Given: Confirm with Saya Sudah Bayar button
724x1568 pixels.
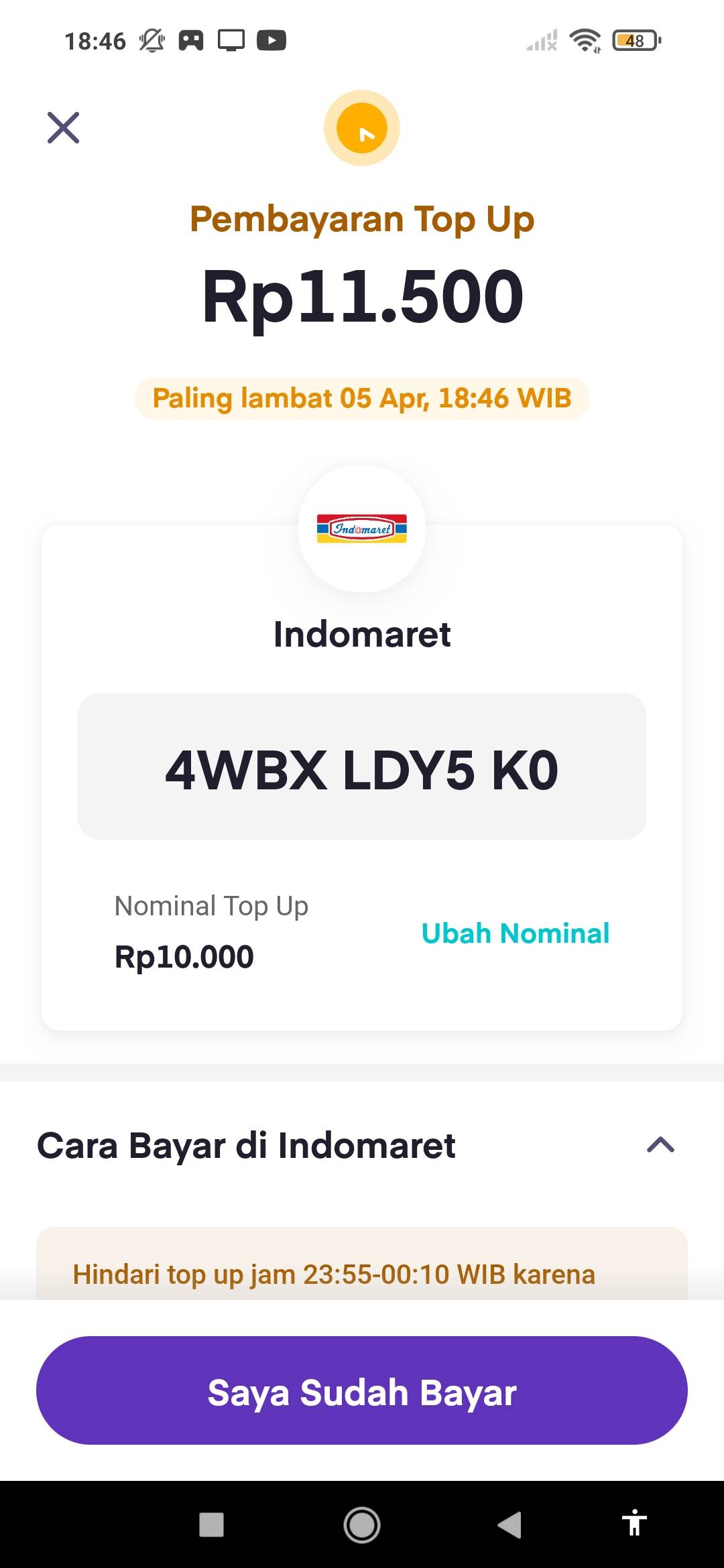Looking at the screenshot, I should [x=362, y=1390].
